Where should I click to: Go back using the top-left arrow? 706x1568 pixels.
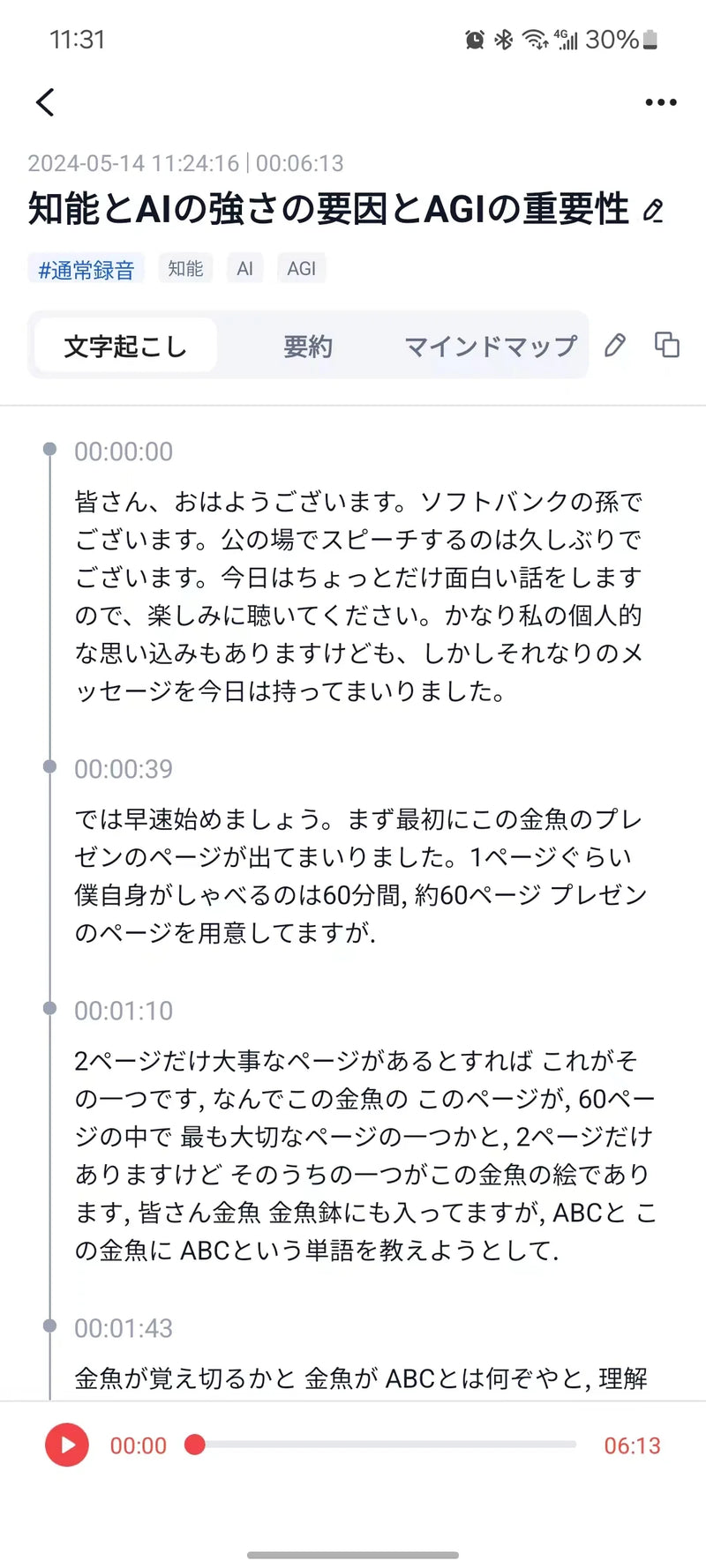pyautogui.click(x=45, y=102)
